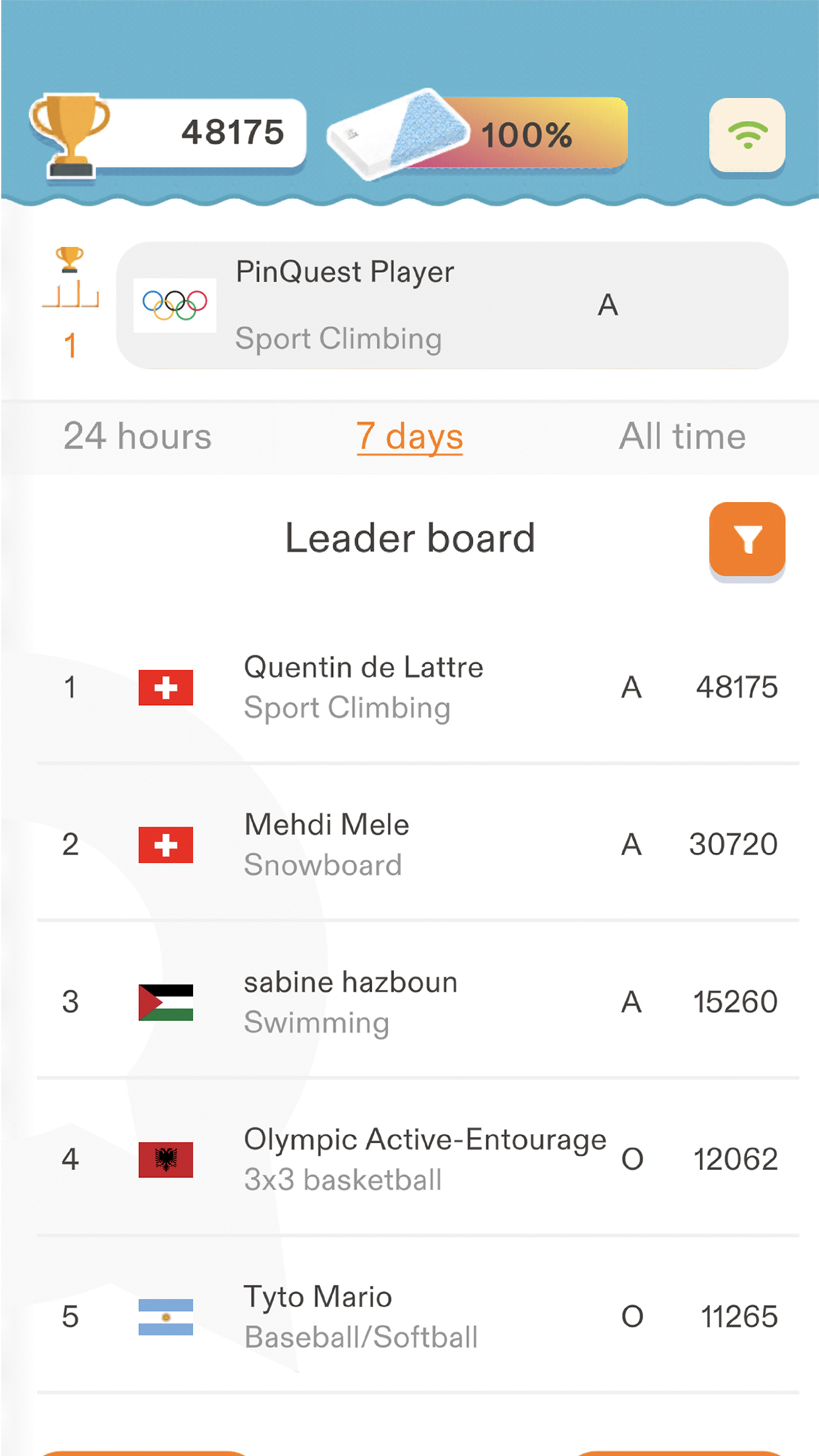Open the Olympic Active-Entourage row
Screen dimensions: 819x1456
[418, 1159]
